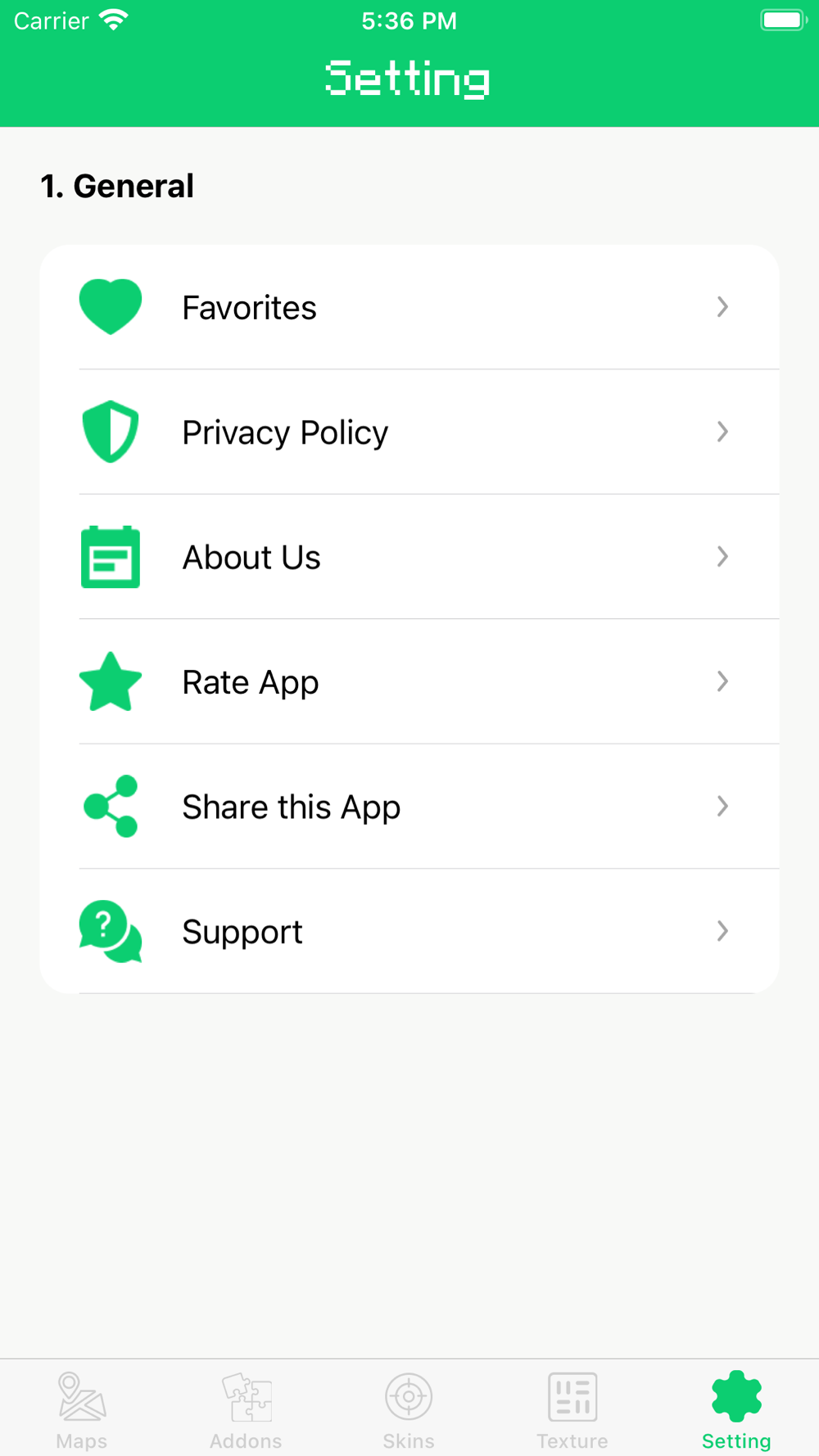
Task: Select the Setting tab
Action: 736,1410
